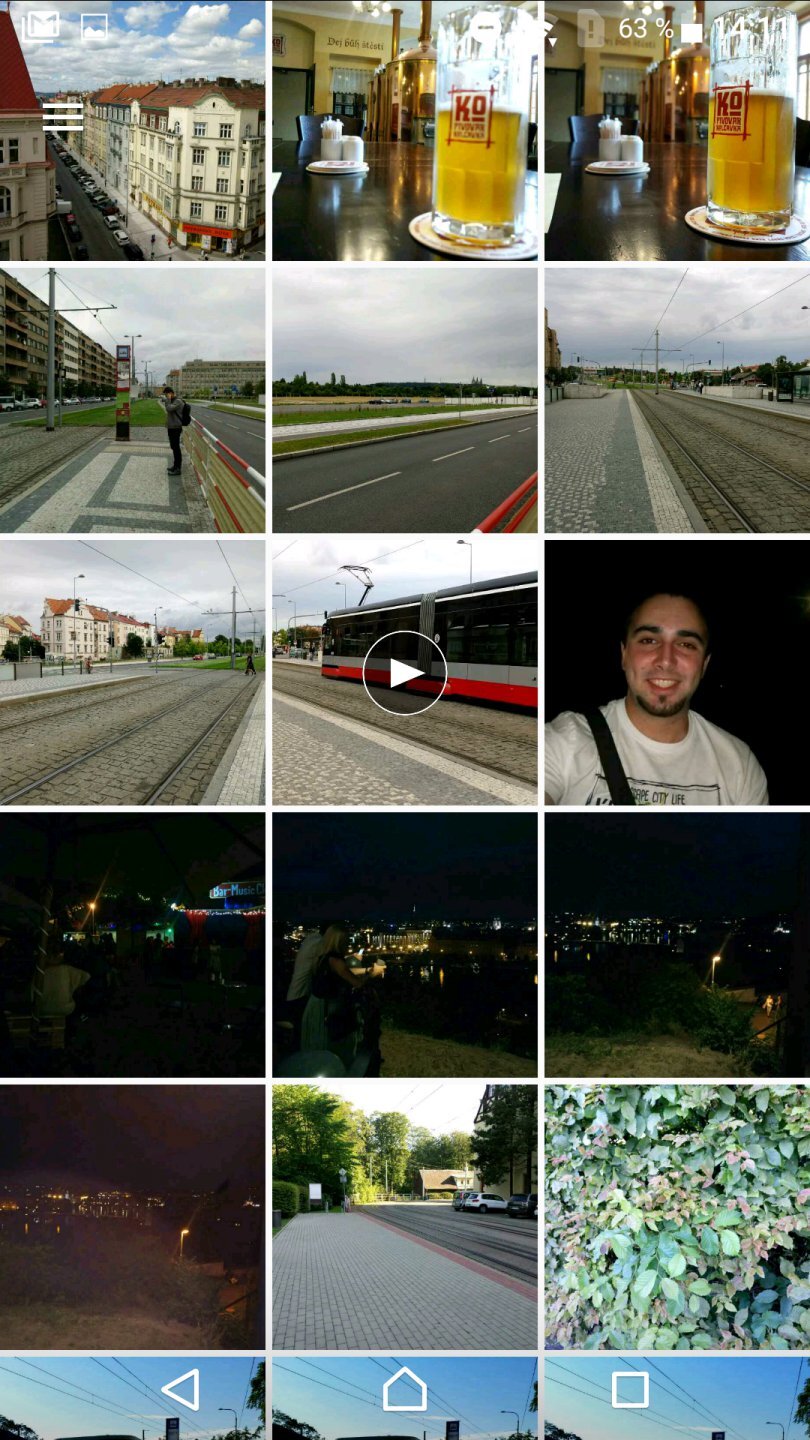810x1440 pixels.
Task: Open the white houses with red roofs photo
Action: (x=132, y=672)
